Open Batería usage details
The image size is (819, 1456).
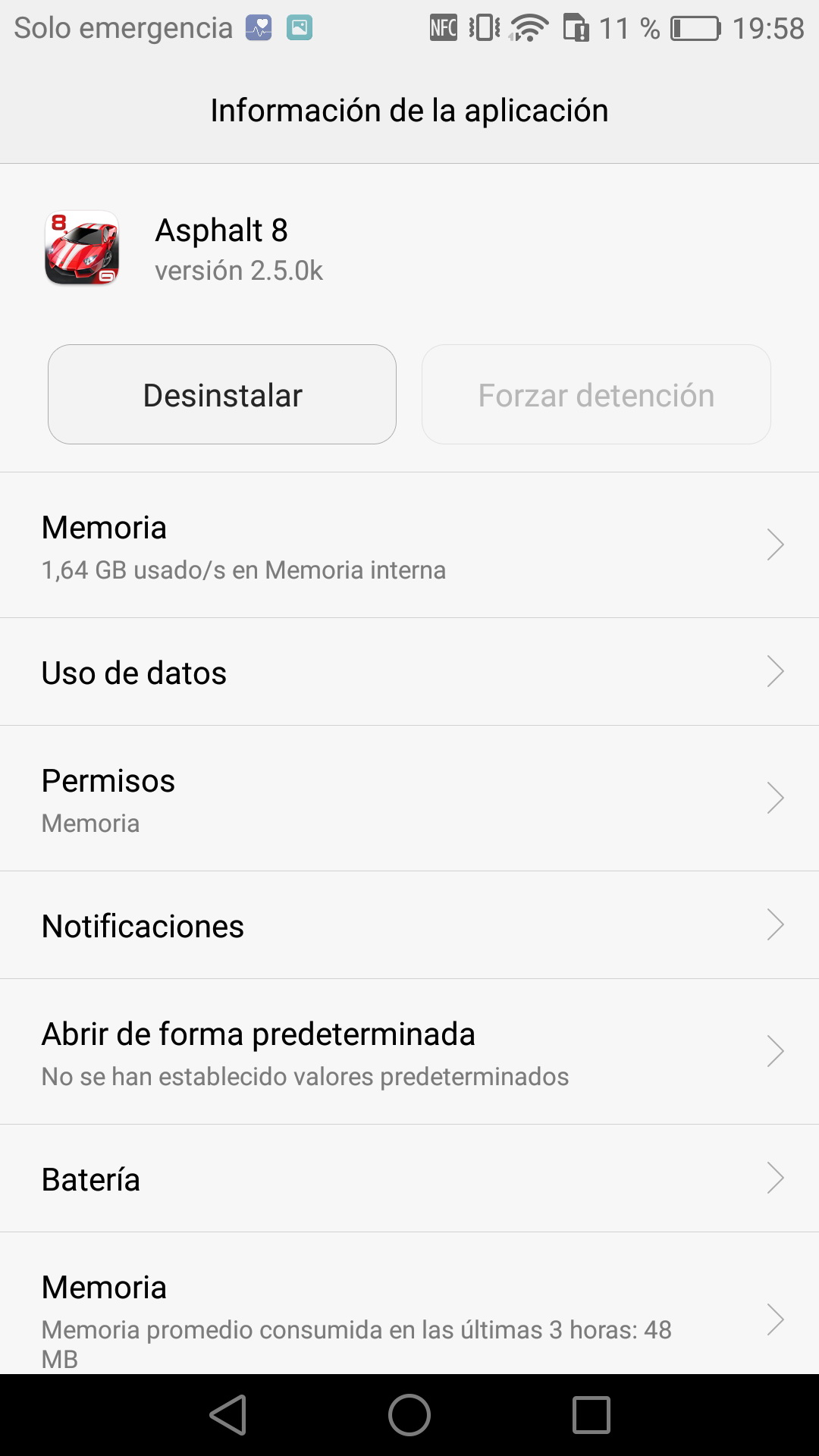tap(409, 1179)
